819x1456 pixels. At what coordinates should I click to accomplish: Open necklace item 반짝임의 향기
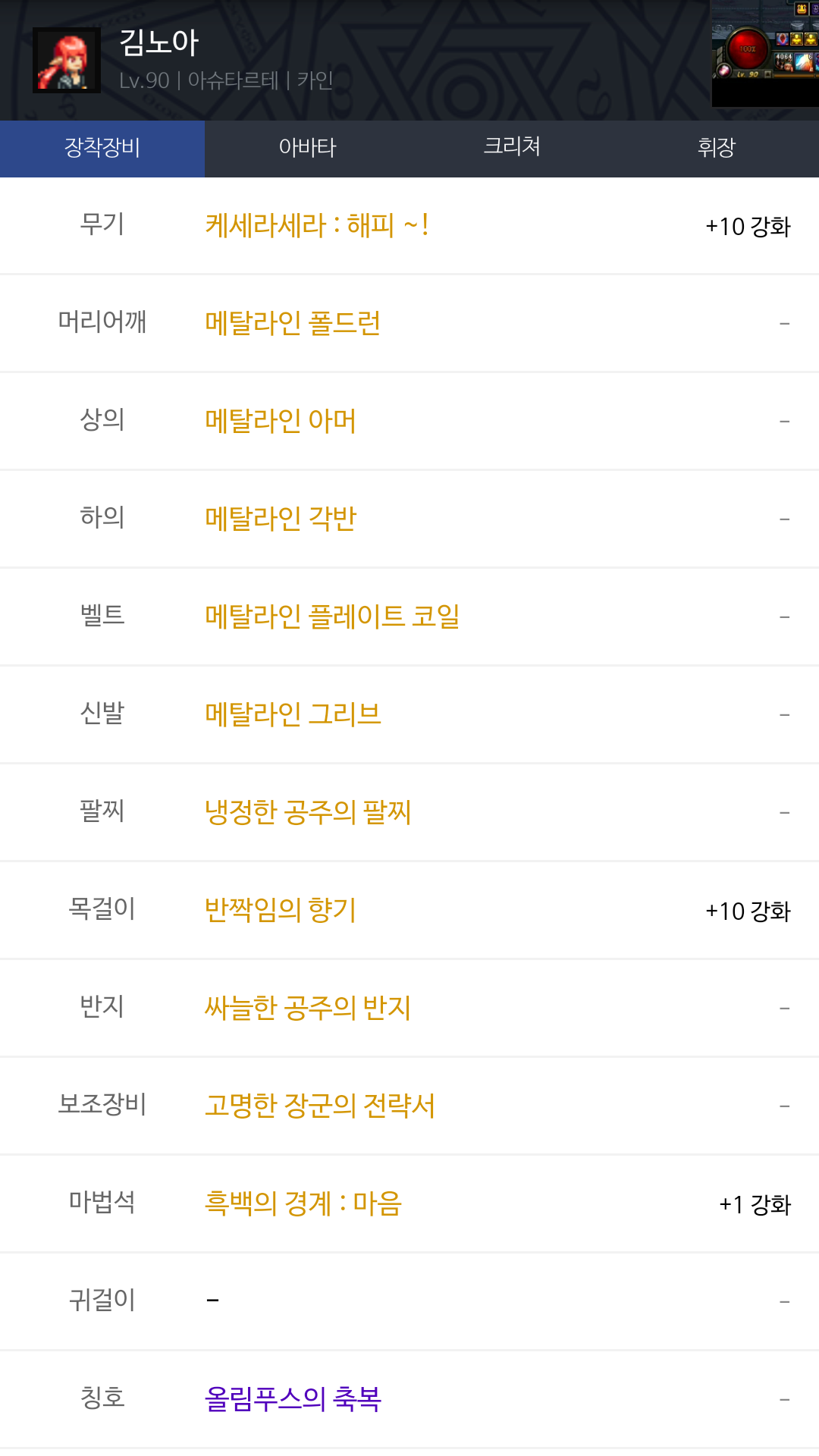(x=281, y=911)
